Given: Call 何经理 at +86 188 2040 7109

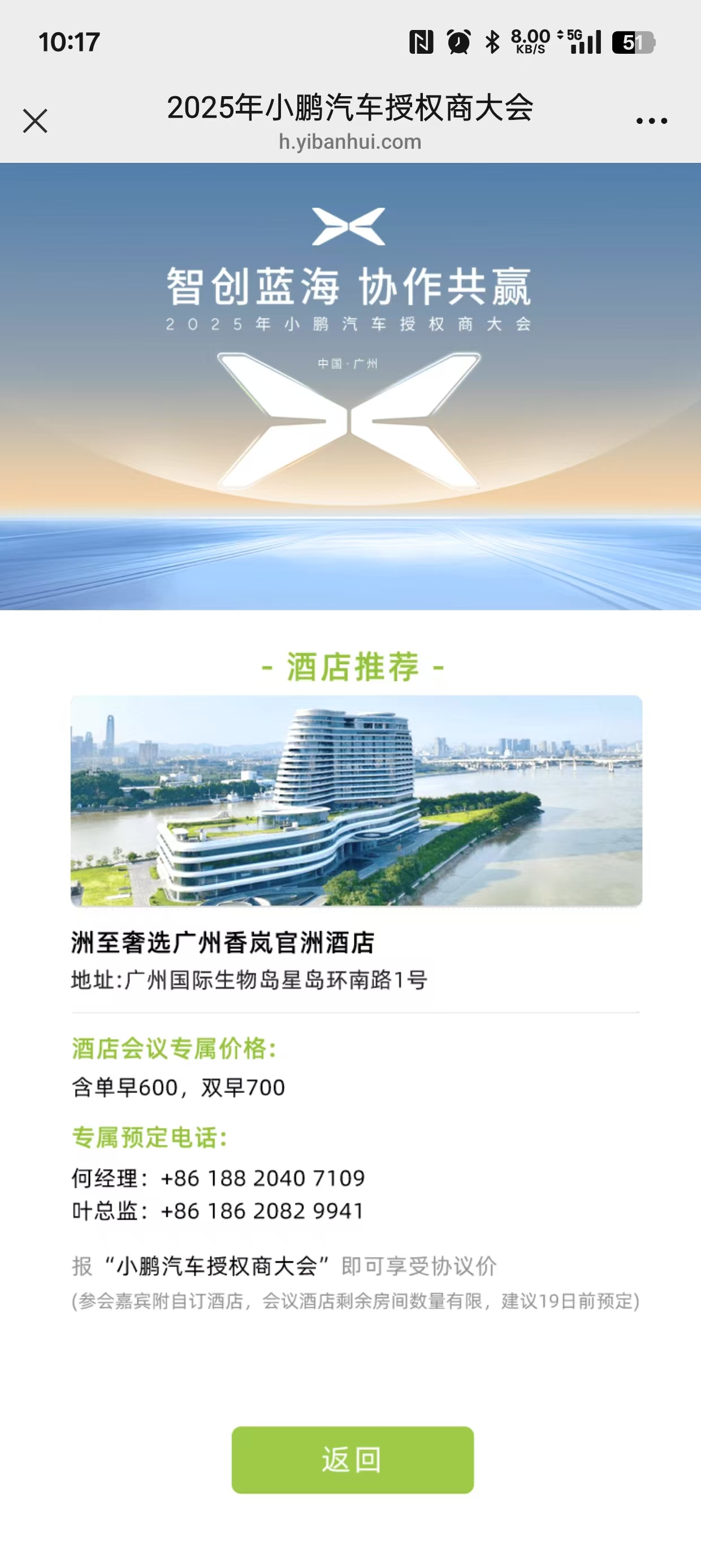Looking at the screenshot, I should click(x=262, y=1178).
